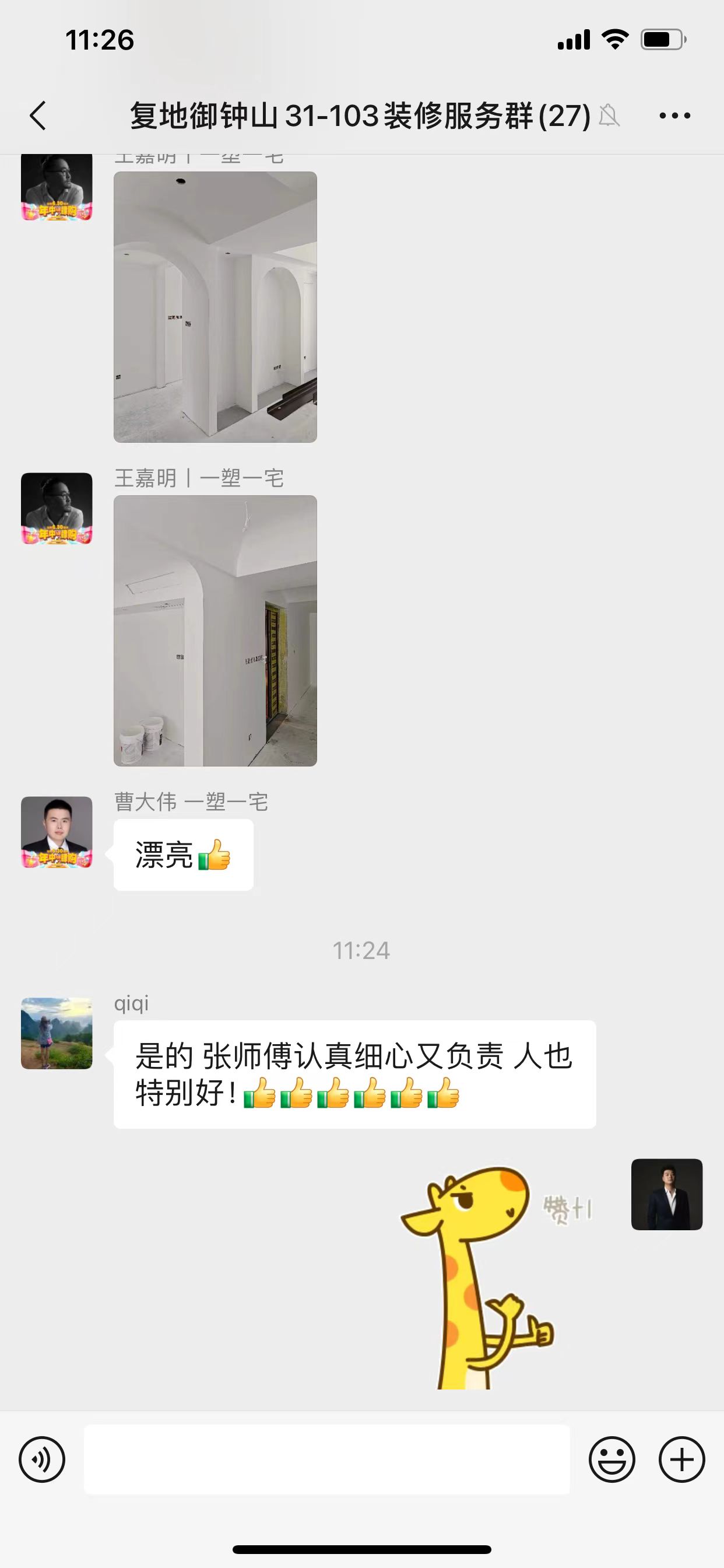Open group chat details via three dots
Viewport: 724px width, 1568px height.
coord(674,116)
